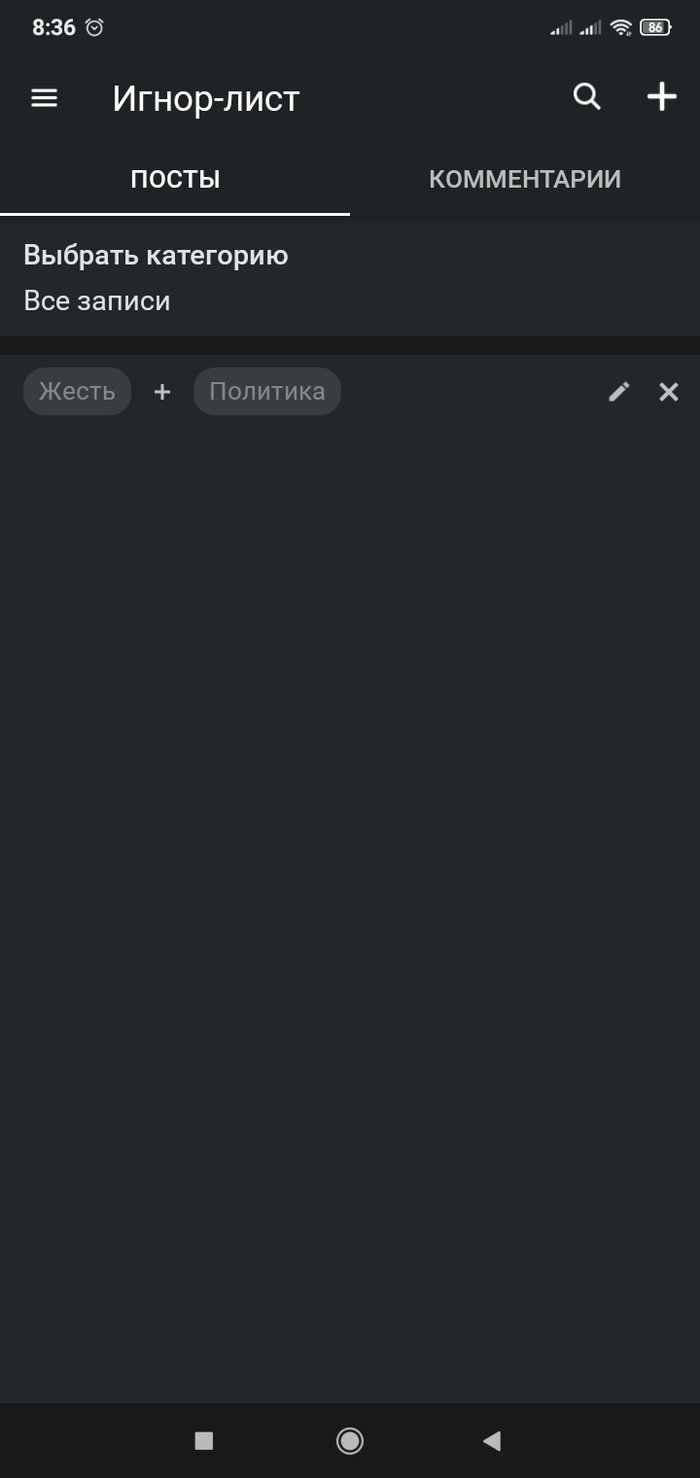700x1478 pixels.
Task: Go back using the system back button
Action: coord(492,1440)
